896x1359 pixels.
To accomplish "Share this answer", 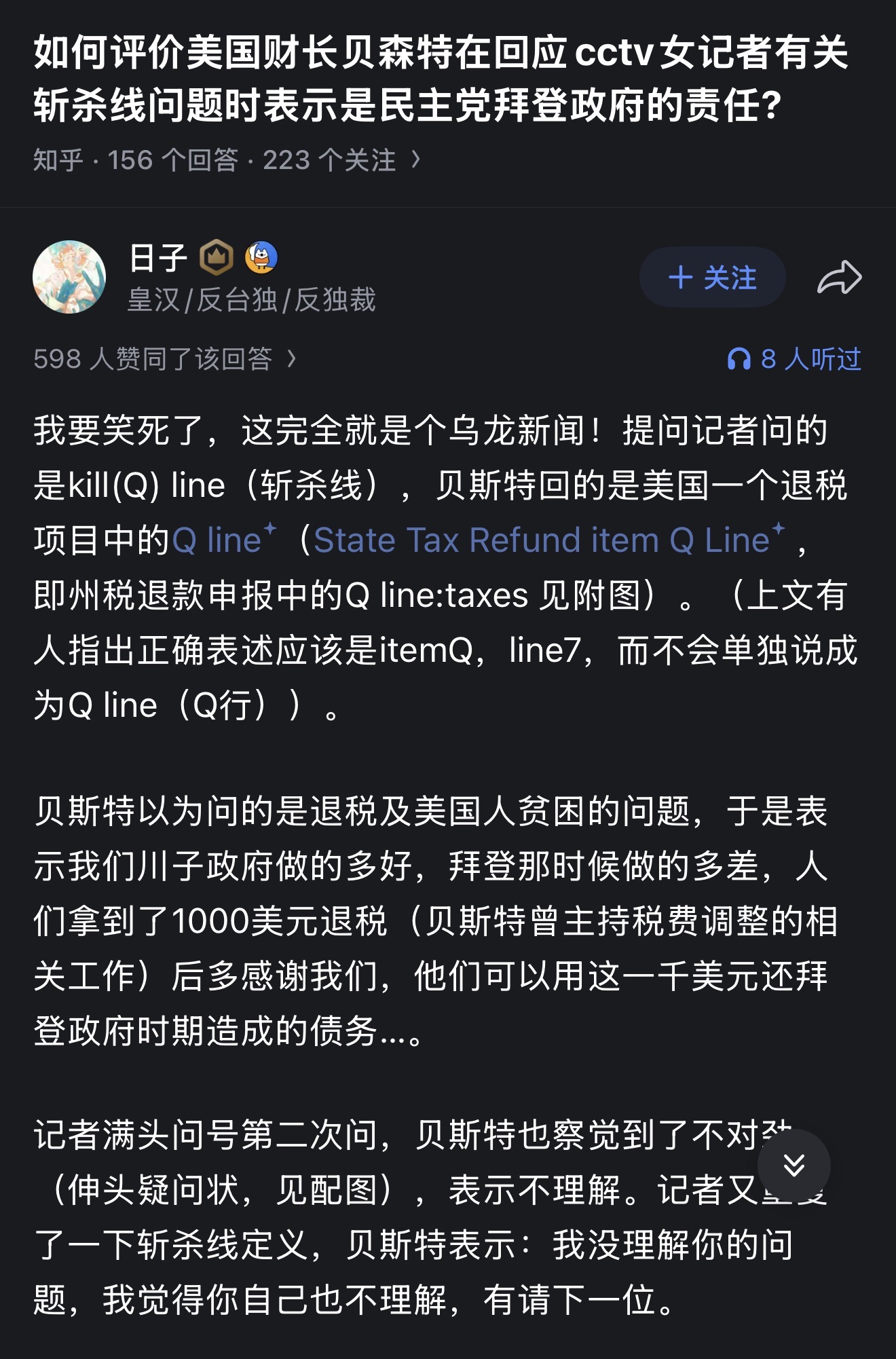I will click(x=839, y=278).
